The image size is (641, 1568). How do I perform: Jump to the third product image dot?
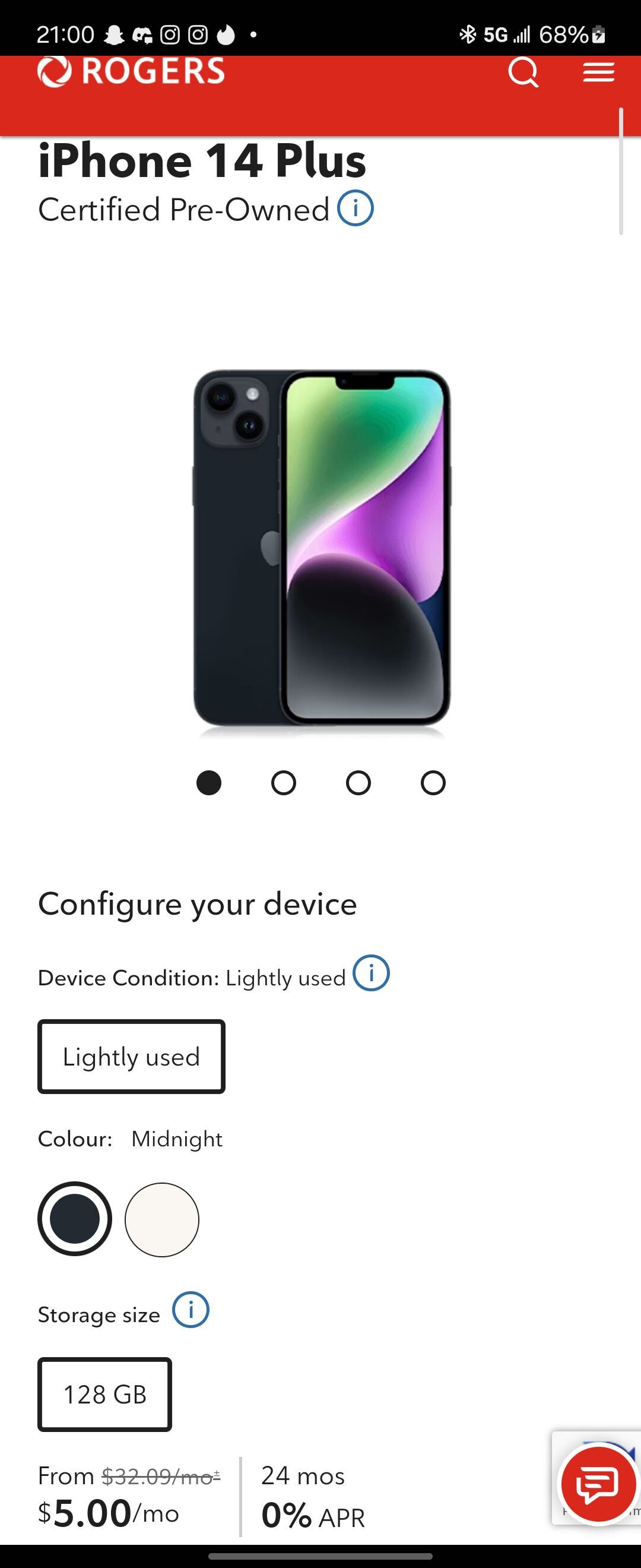[358, 783]
